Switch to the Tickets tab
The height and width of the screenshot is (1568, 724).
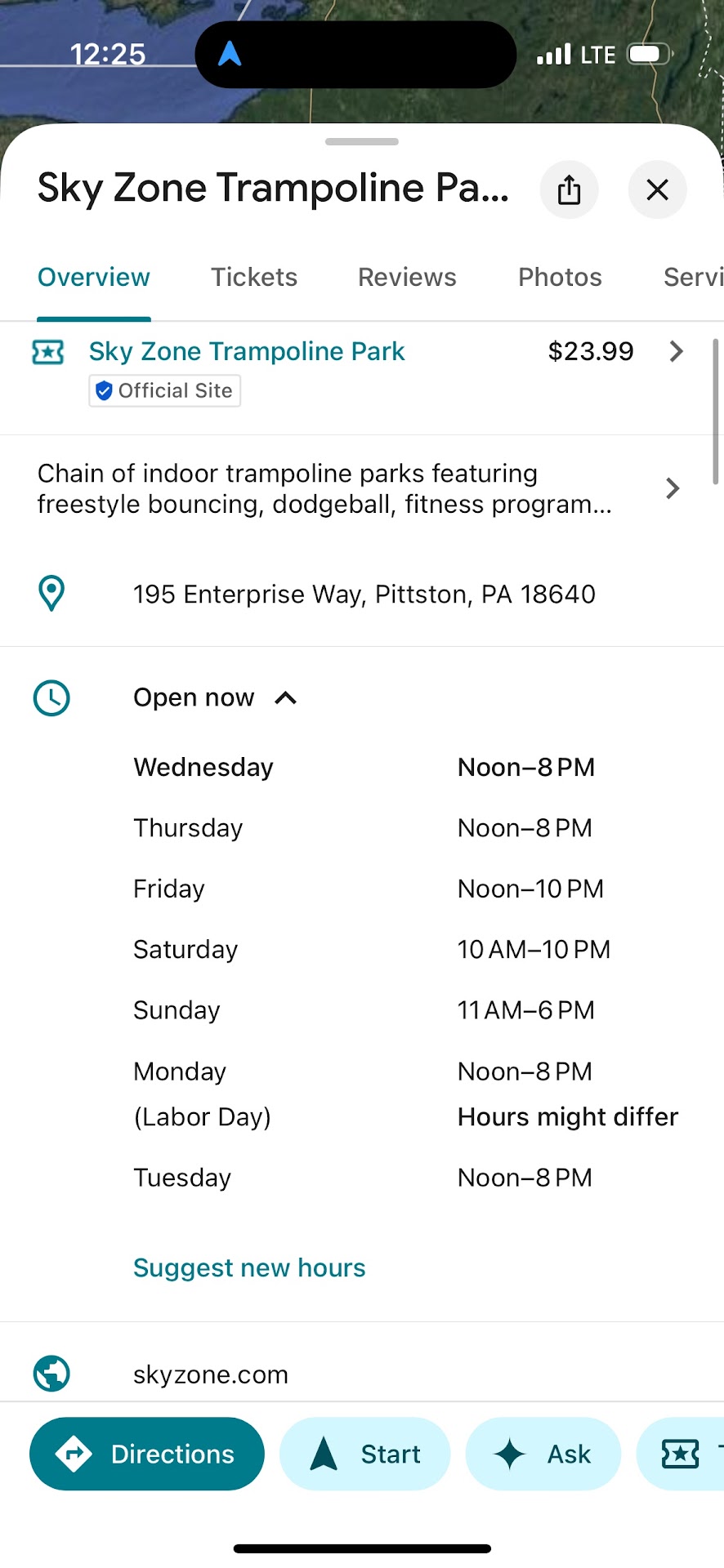(254, 278)
